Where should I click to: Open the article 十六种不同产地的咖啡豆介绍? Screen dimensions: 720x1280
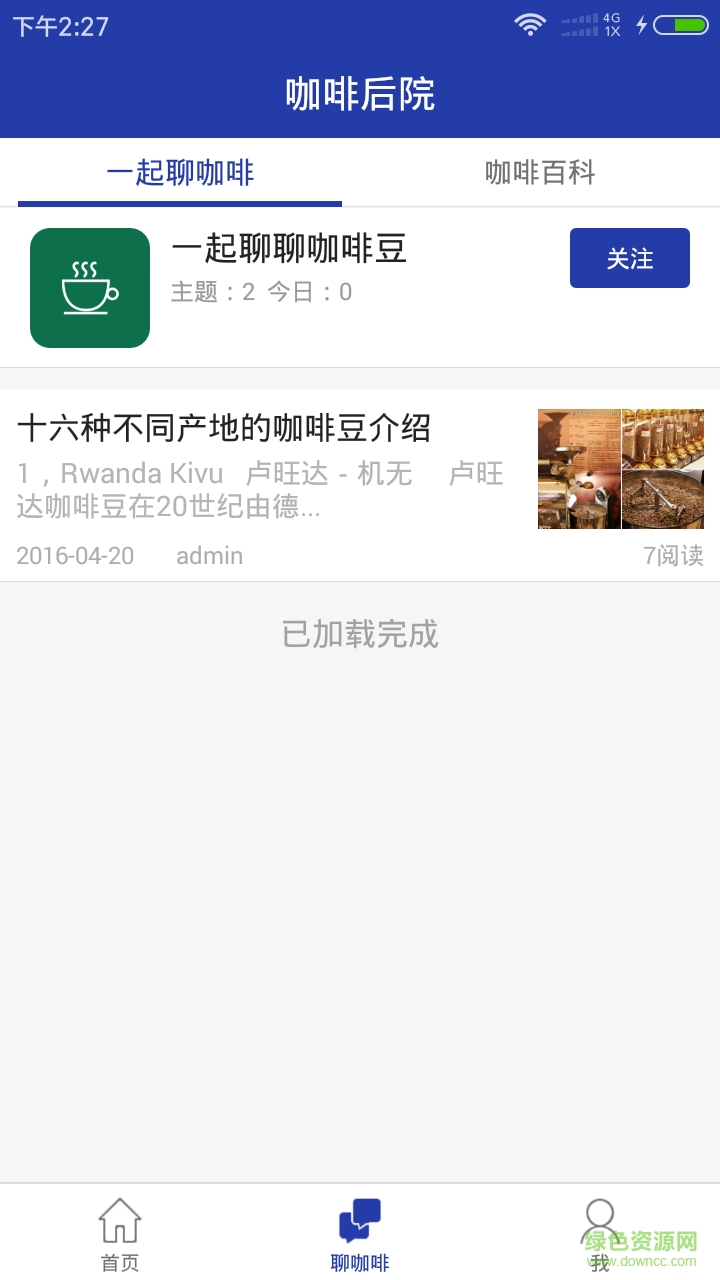[x=225, y=428]
